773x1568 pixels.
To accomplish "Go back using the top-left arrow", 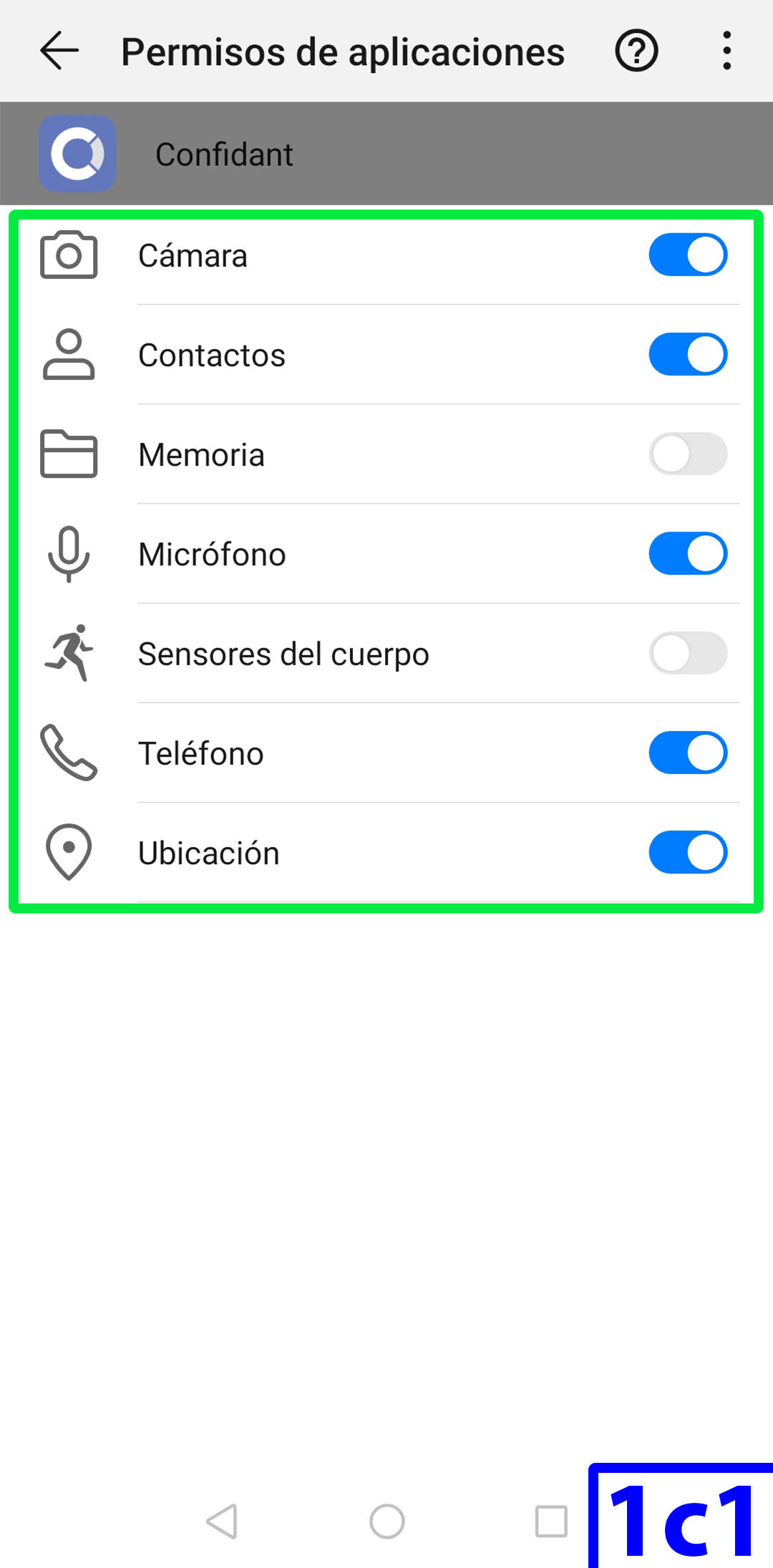I will click(x=59, y=51).
